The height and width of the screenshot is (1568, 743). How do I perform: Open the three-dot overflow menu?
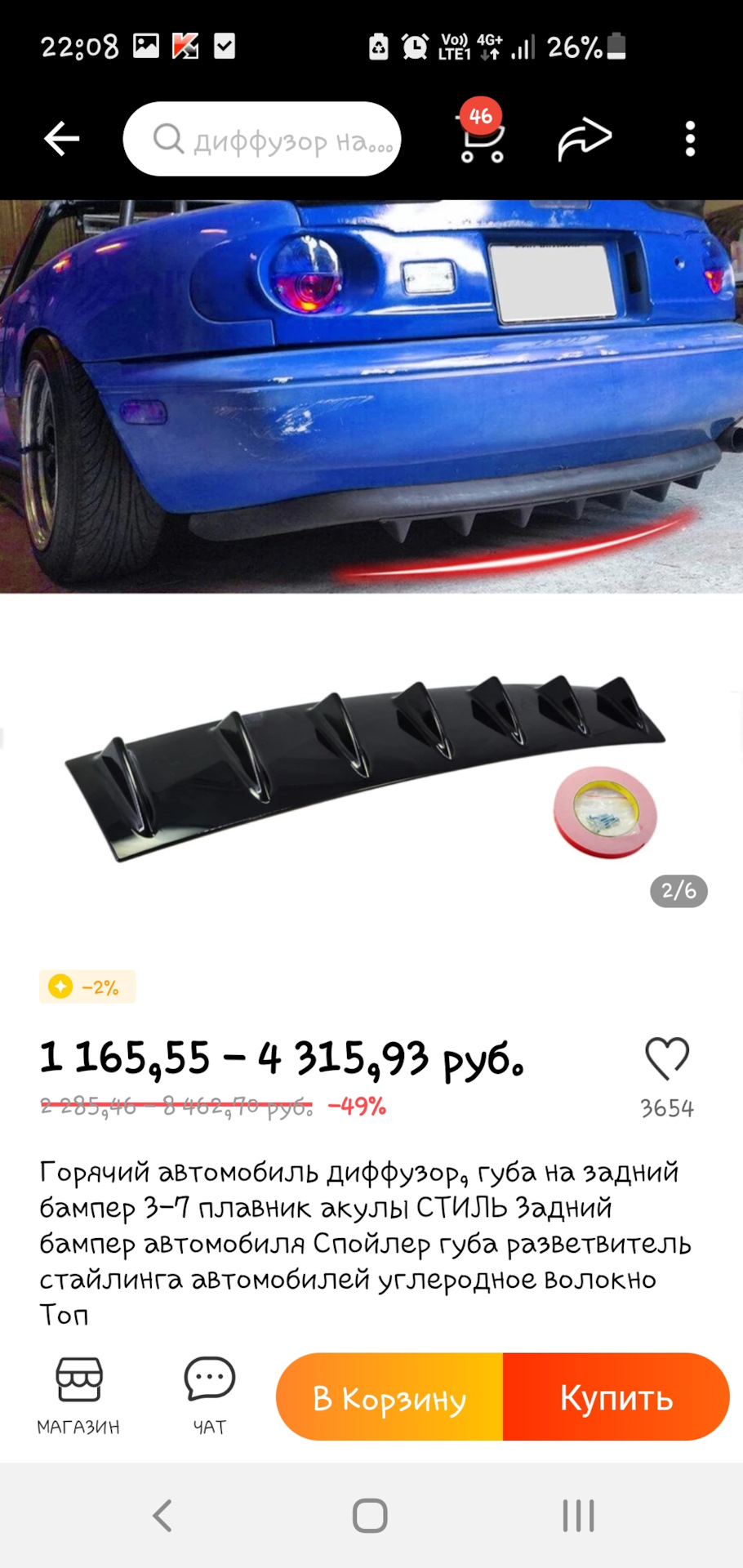click(690, 139)
